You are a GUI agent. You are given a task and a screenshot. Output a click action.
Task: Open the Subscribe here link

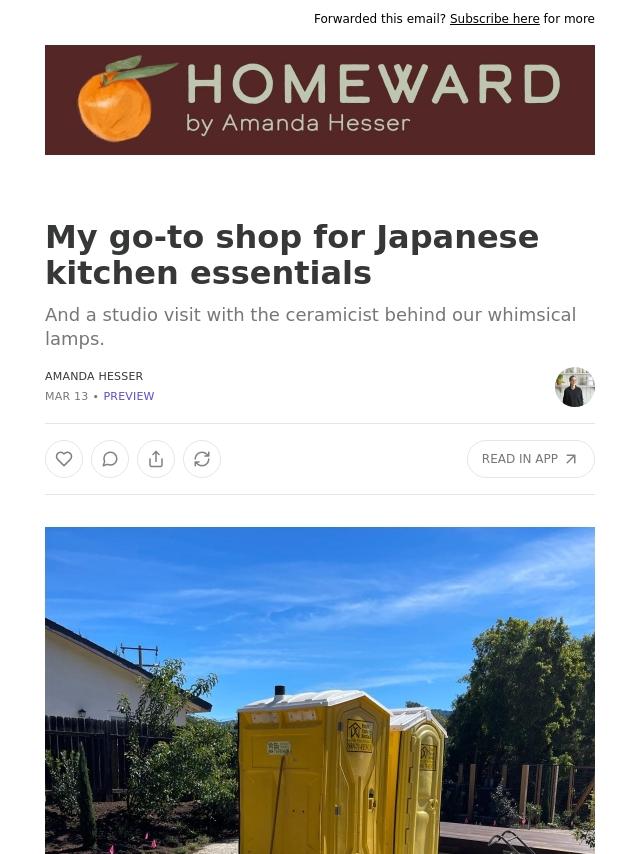494,19
